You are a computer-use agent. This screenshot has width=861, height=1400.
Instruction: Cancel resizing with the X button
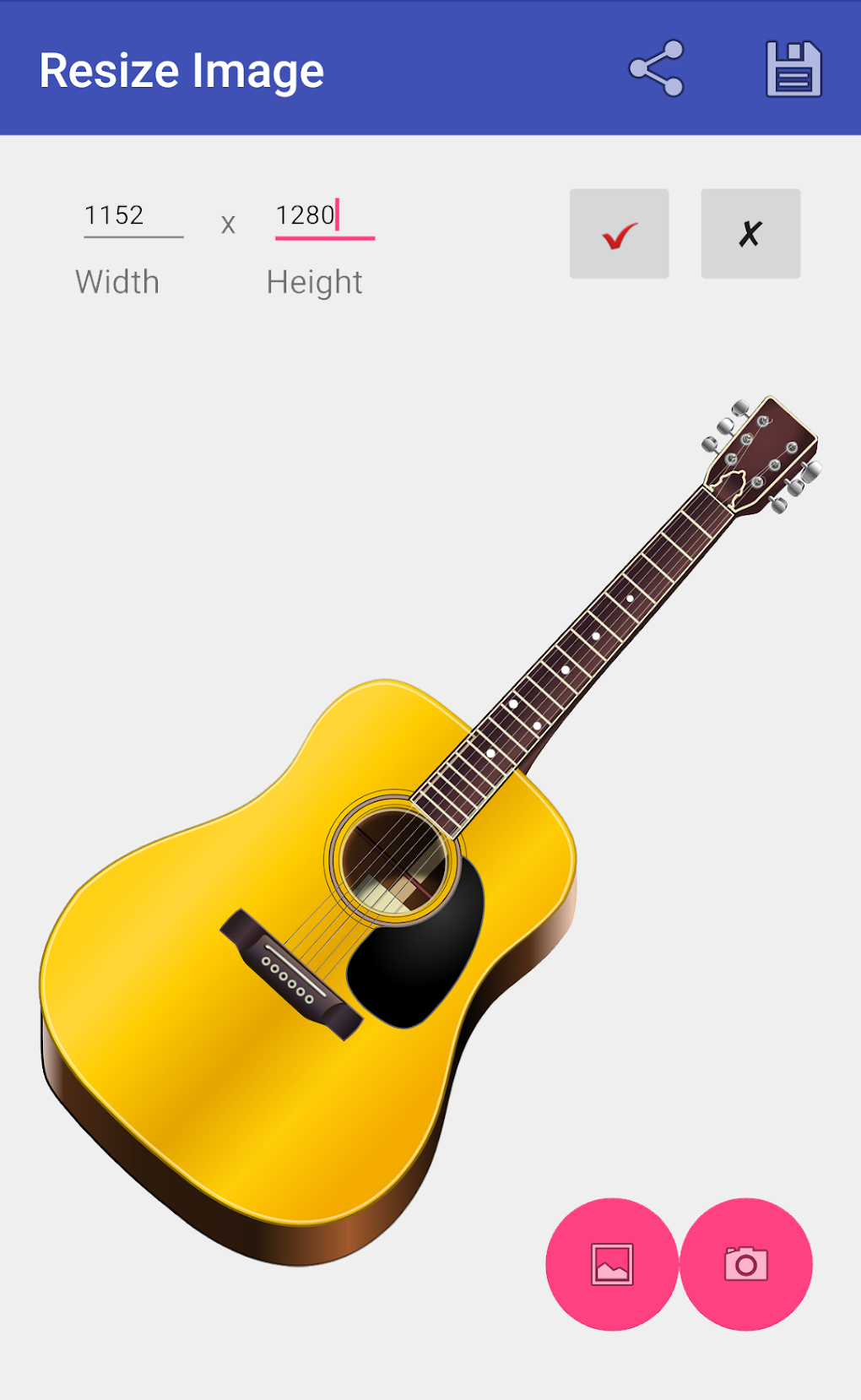[x=750, y=234]
